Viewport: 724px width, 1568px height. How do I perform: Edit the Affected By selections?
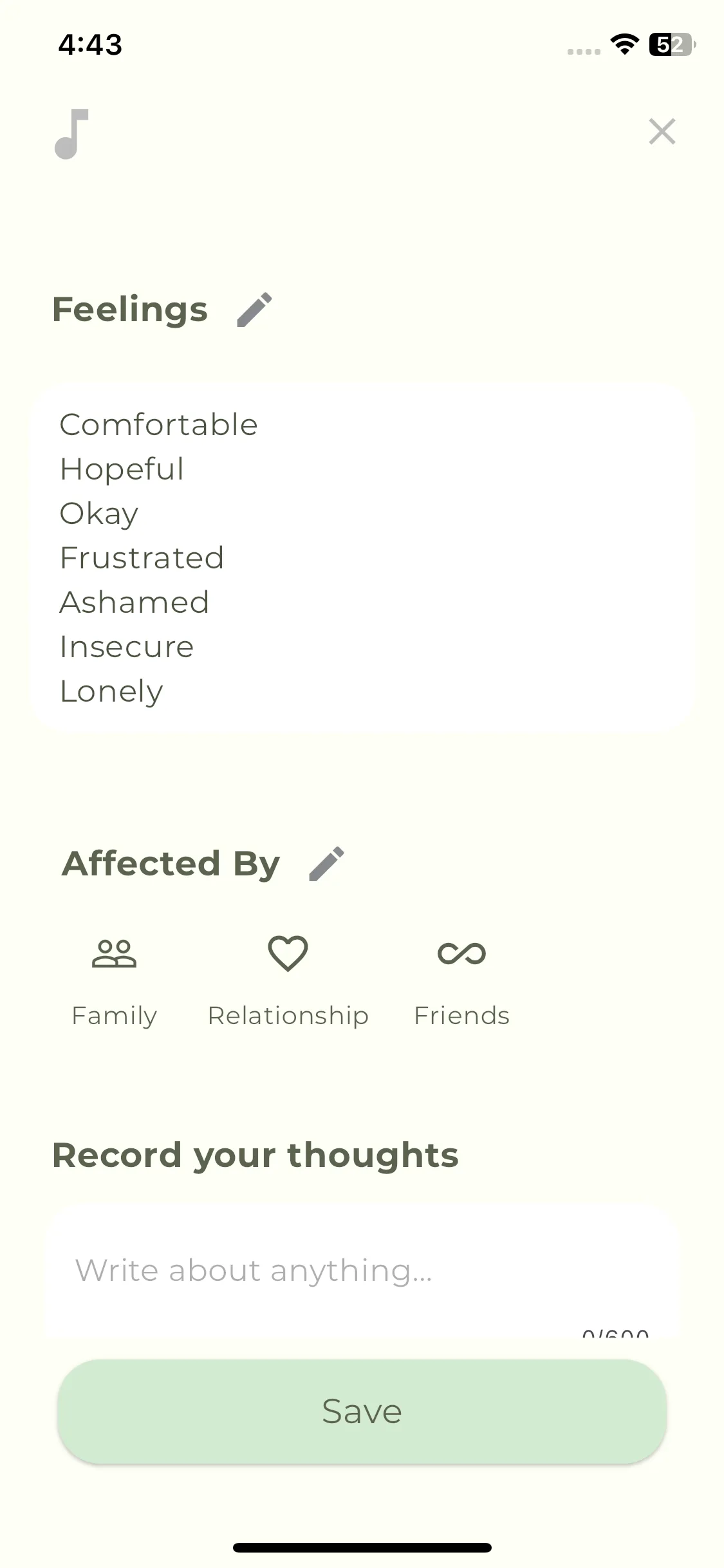(x=326, y=864)
